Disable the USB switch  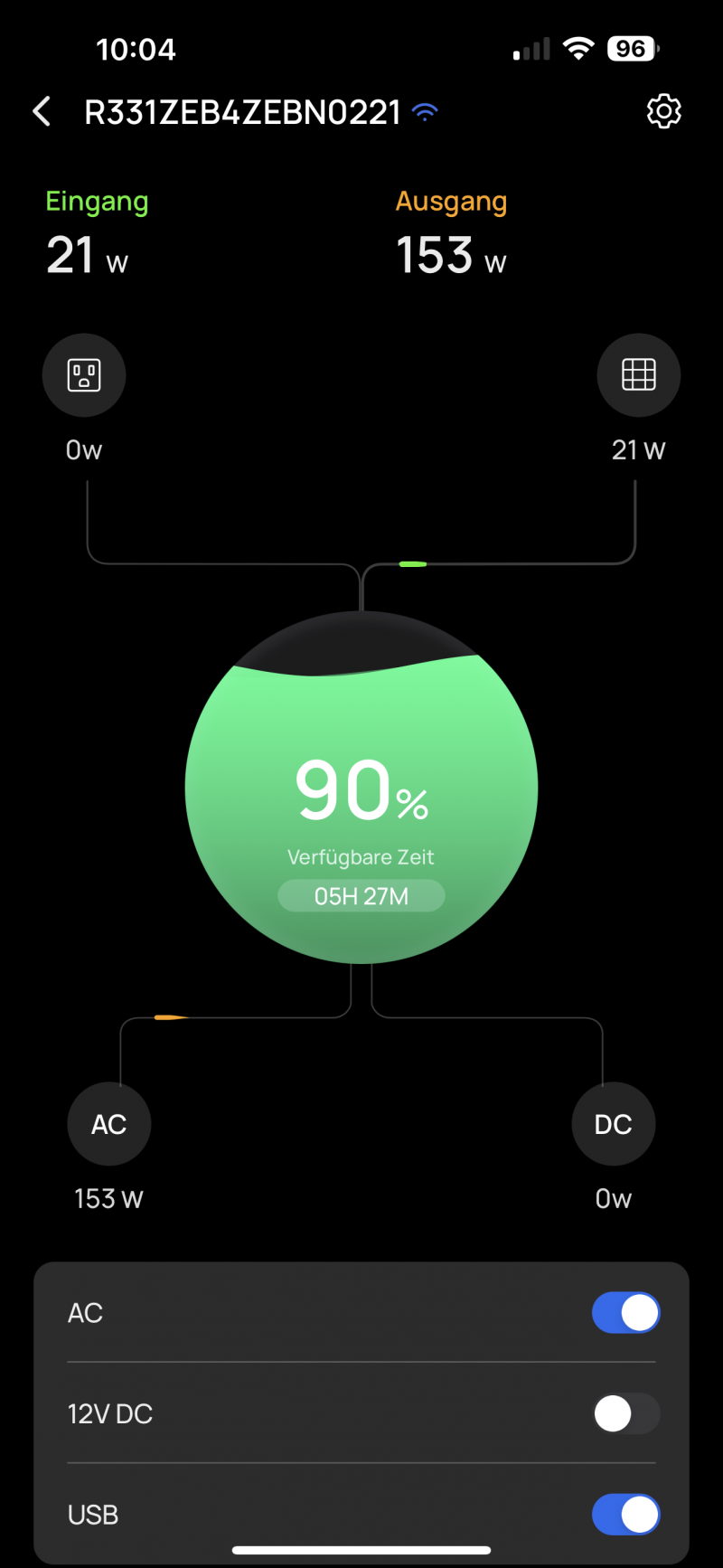pyautogui.click(x=626, y=1515)
